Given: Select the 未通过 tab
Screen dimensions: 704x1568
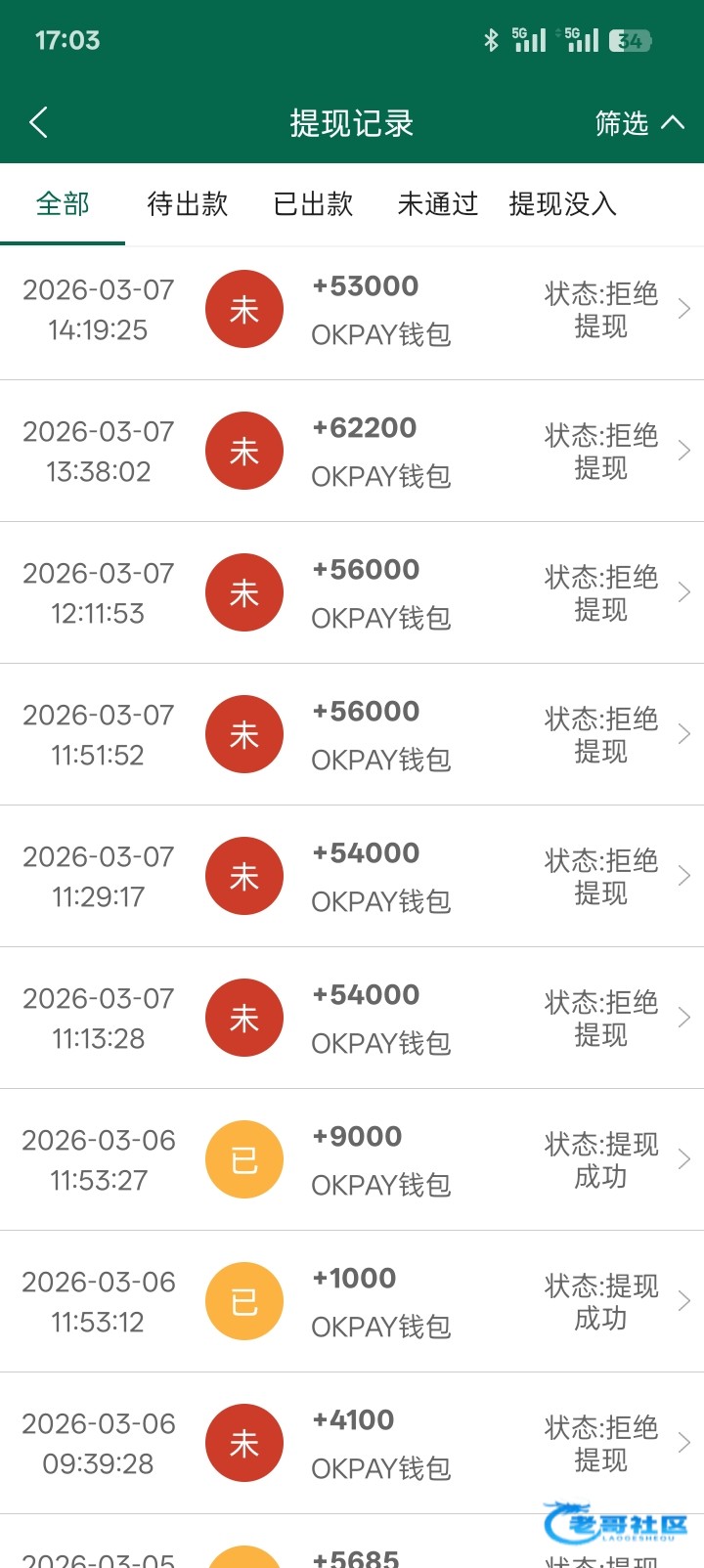Looking at the screenshot, I should tap(437, 204).
